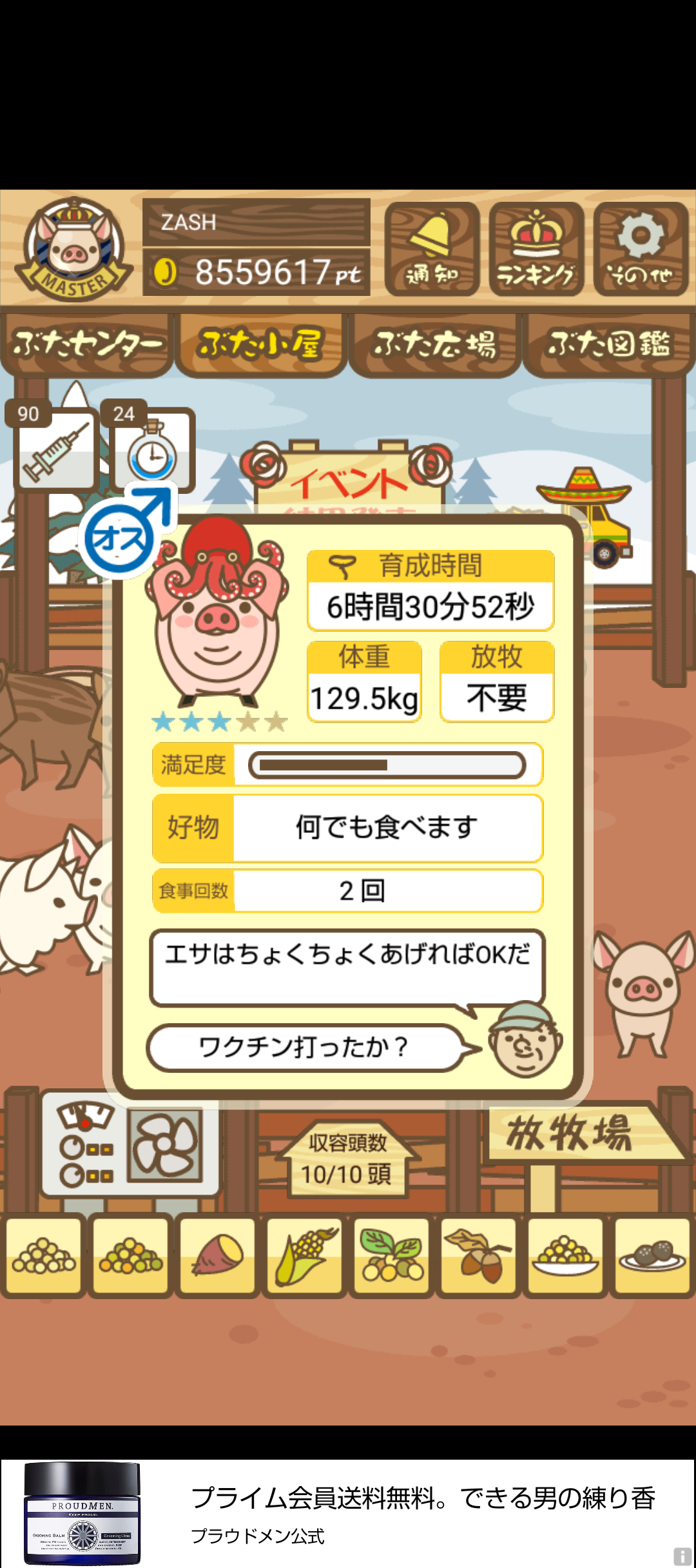Tap the ワクチン打ったか？ speech bubble

[304, 1047]
